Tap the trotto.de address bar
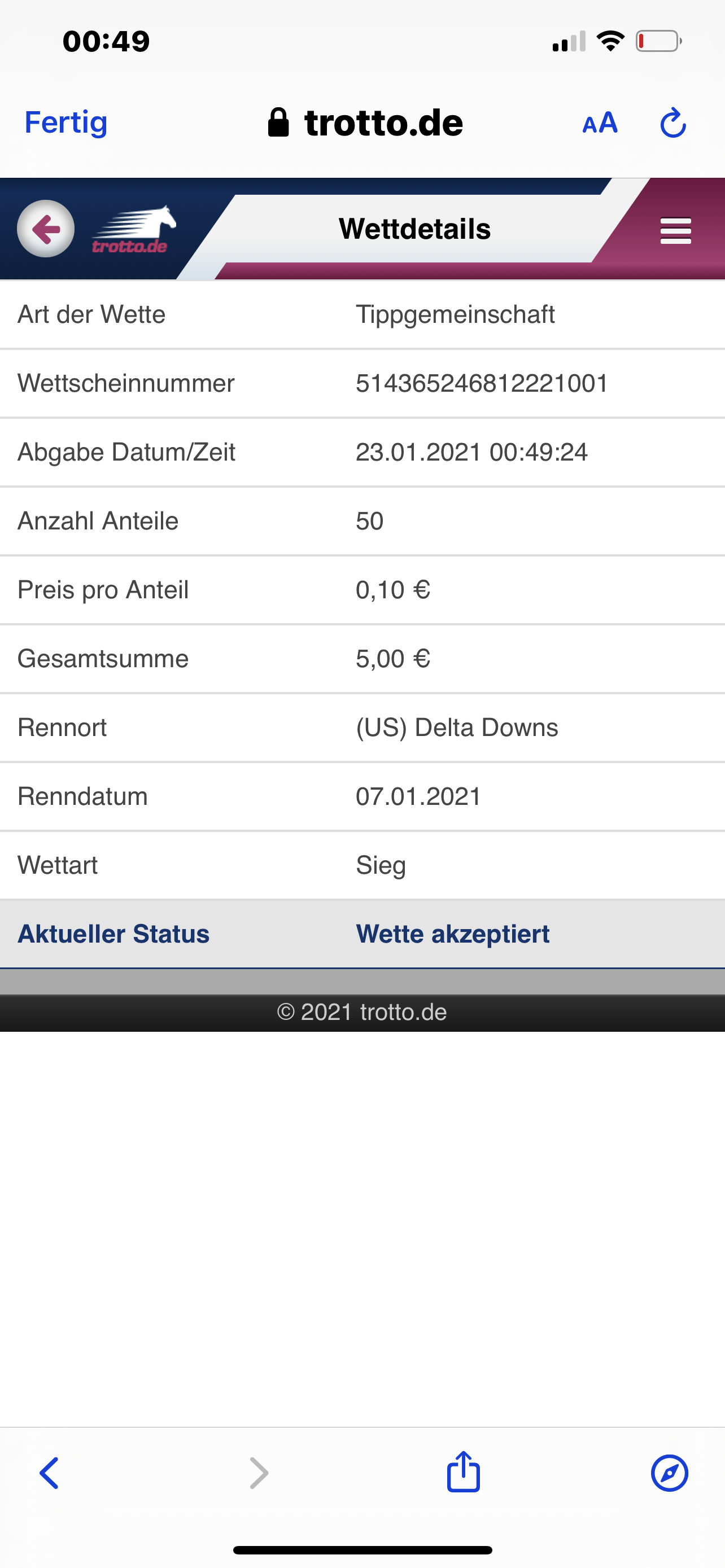725x1568 pixels. click(x=365, y=123)
